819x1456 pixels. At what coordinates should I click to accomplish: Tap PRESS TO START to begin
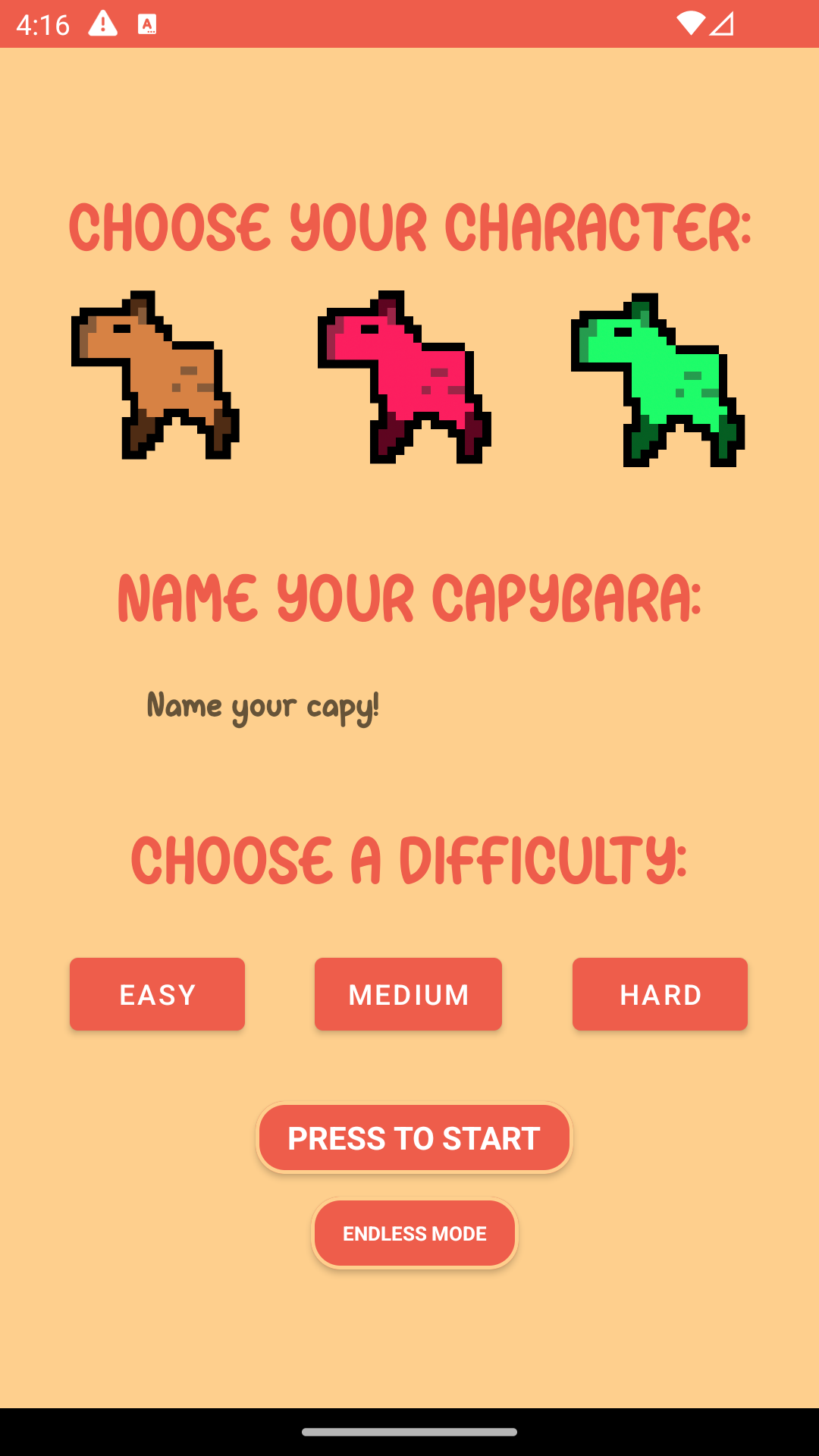[x=414, y=1137]
